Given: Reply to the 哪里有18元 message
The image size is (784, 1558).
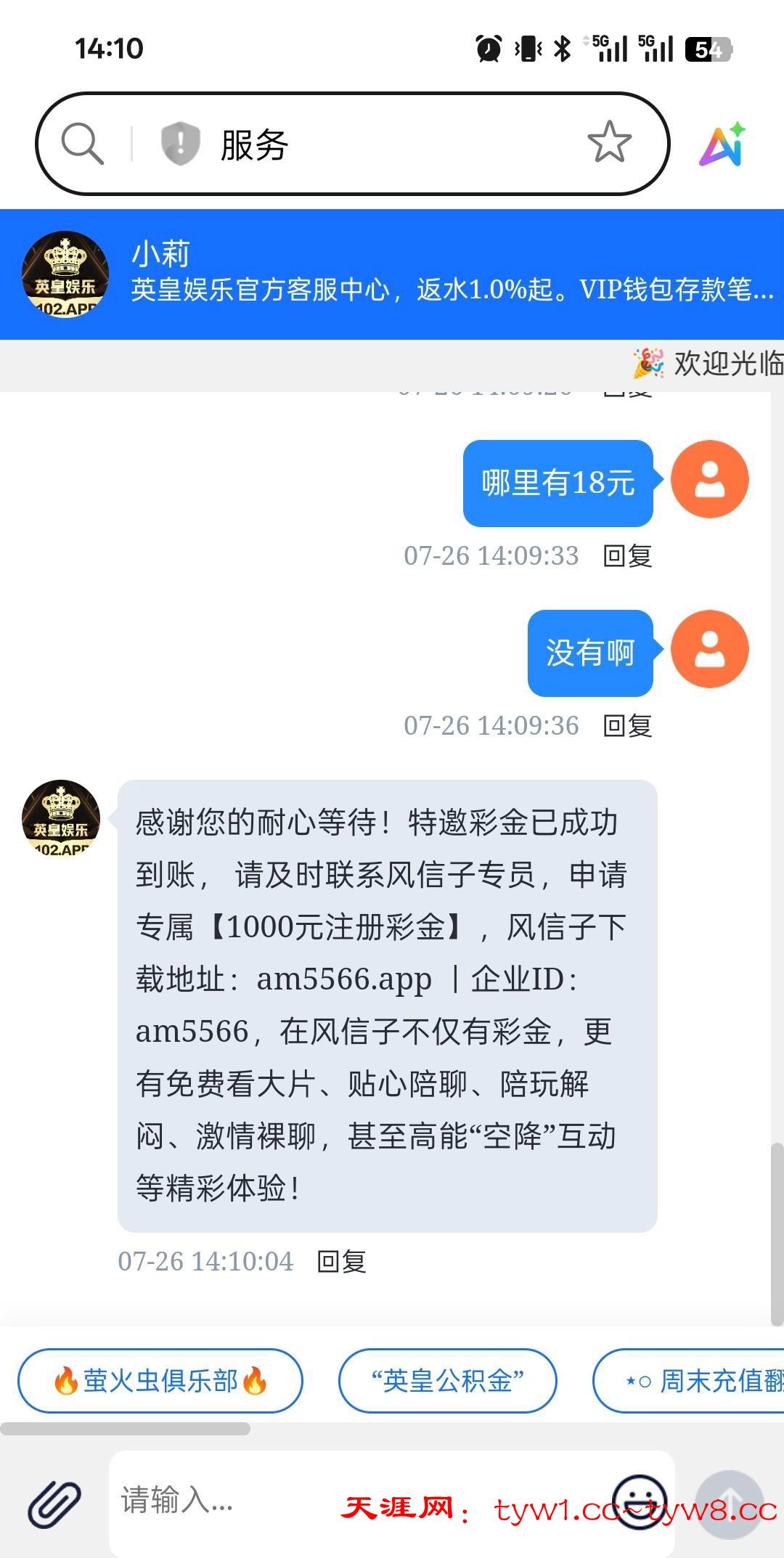Looking at the screenshot, I should tap(627, 556).
